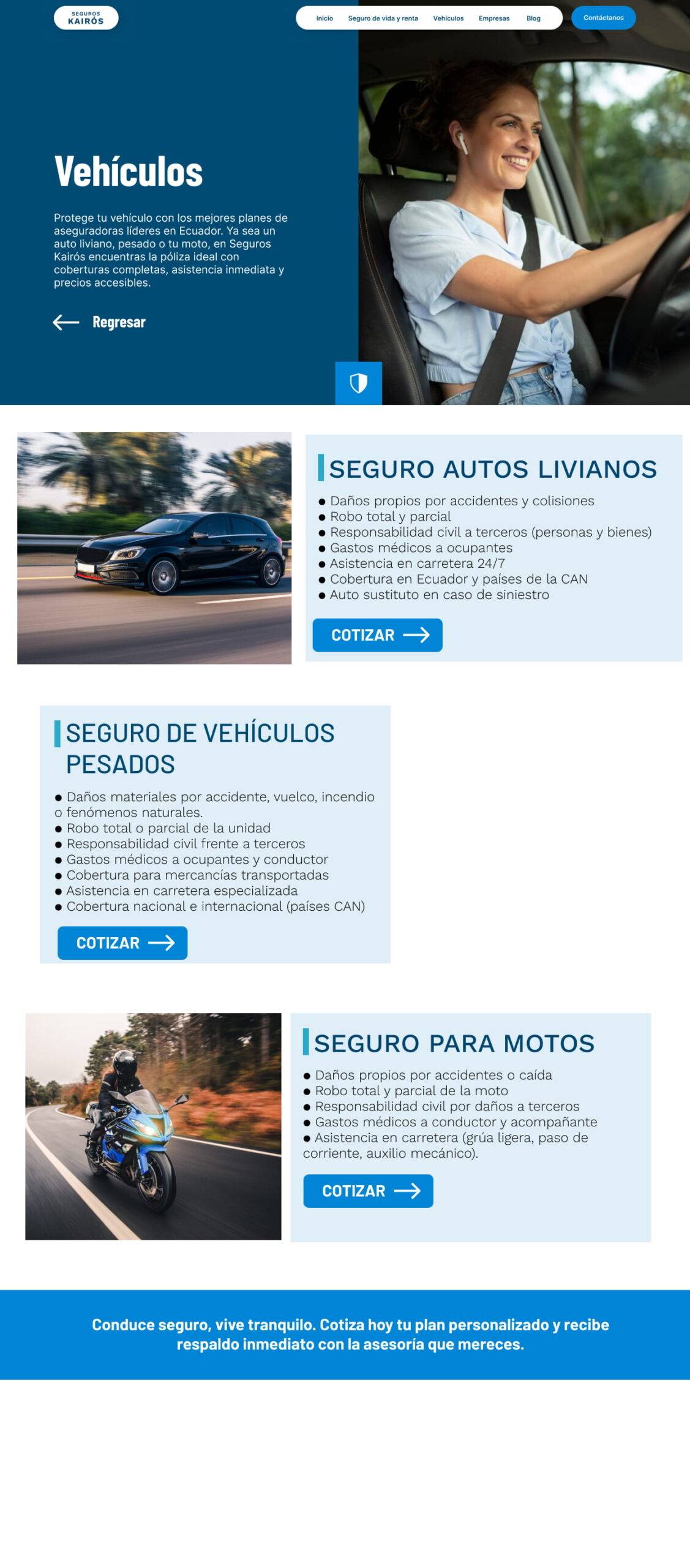Open the Inicio menu item
The width and height of the screenshot is (690, 1568).
pyautogui.click(x=324, y=18)
